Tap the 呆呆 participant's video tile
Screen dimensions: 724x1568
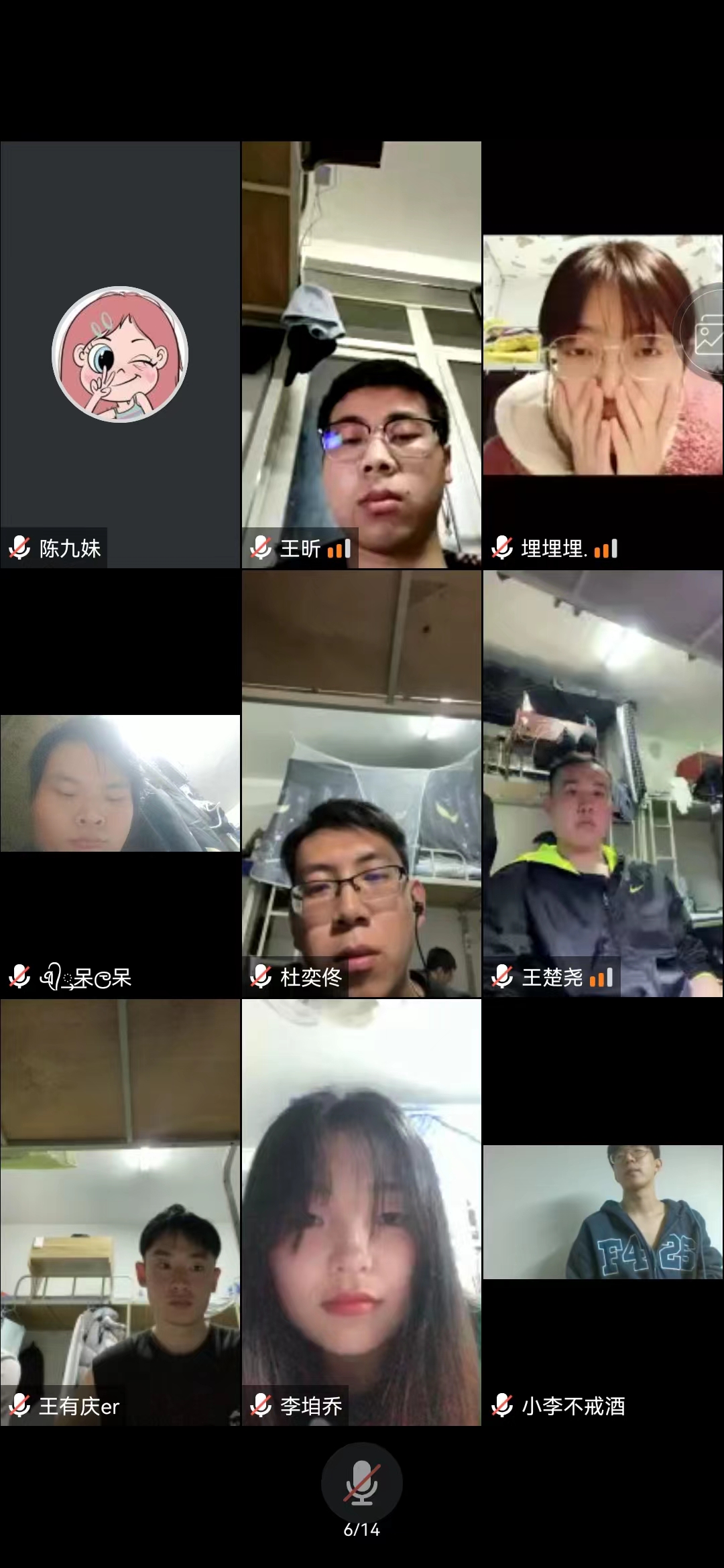tap(120, 783)
